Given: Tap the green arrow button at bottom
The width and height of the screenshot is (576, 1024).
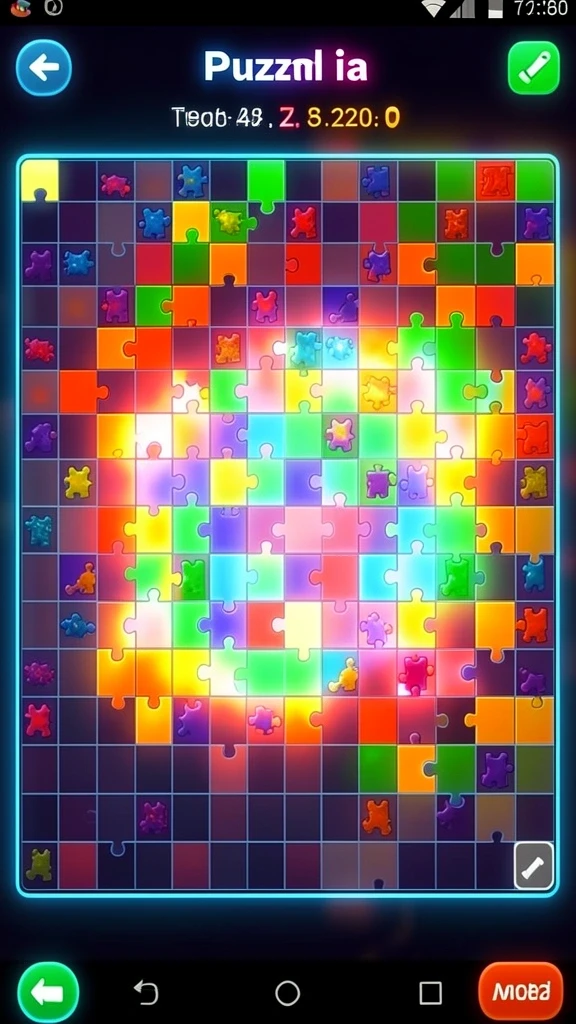Looking at the screenshot, I should (x=48, y=993).
